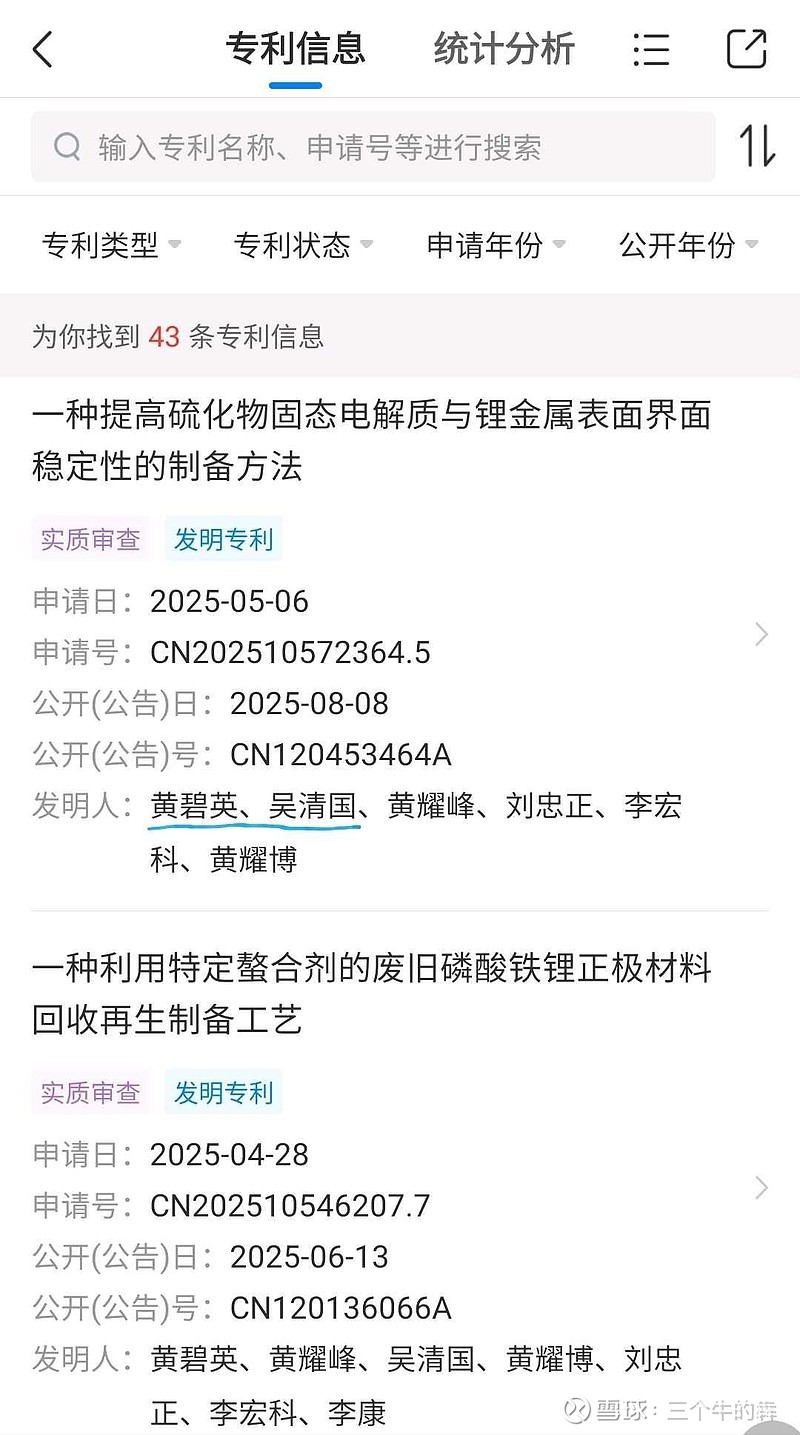The image size is (800, 1435).
Task: Expand the 申请年份 dropdown
Action: (x=485, y=245)
